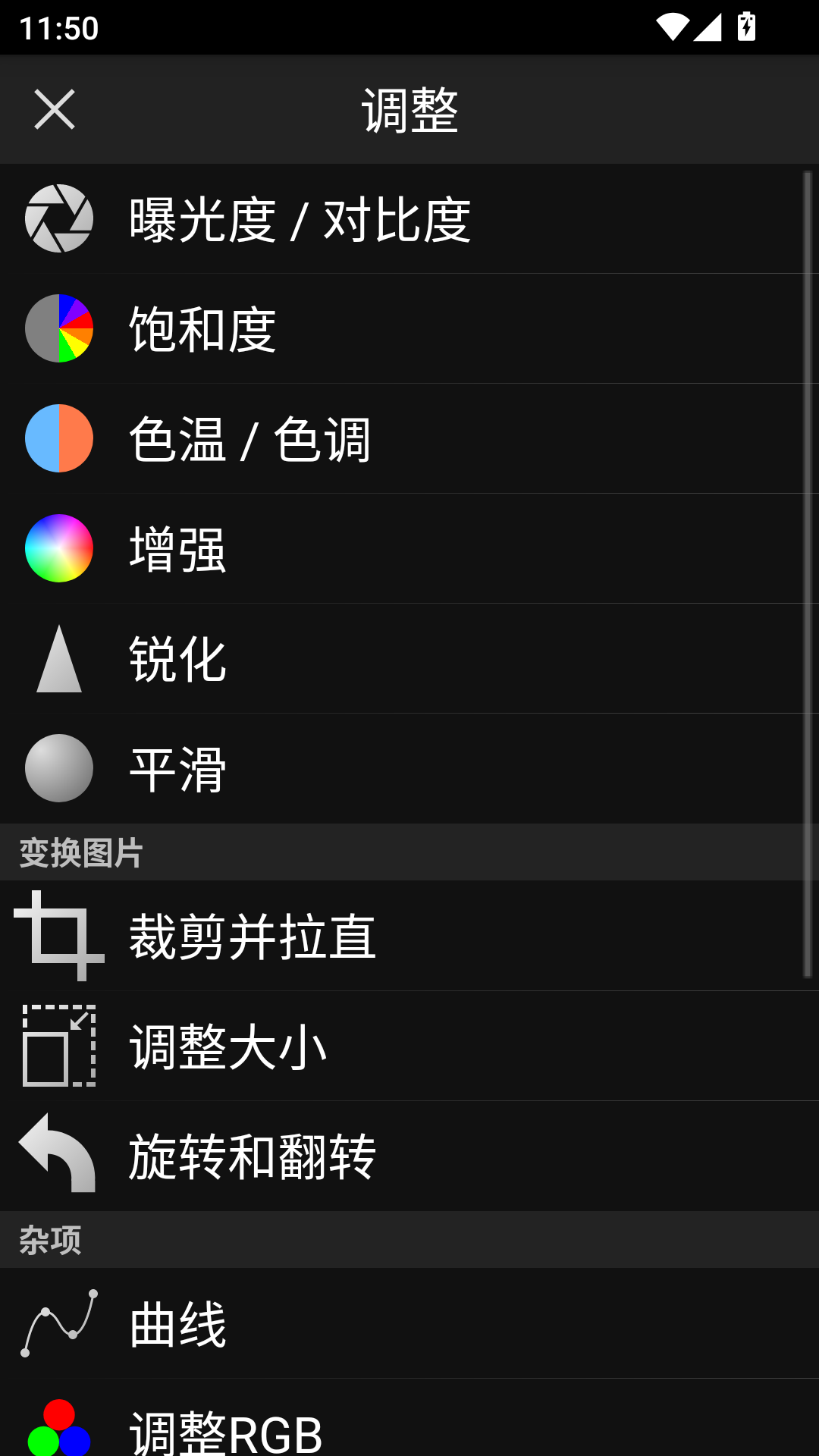Open 旋转和翻转

(x=409, y=1156)
